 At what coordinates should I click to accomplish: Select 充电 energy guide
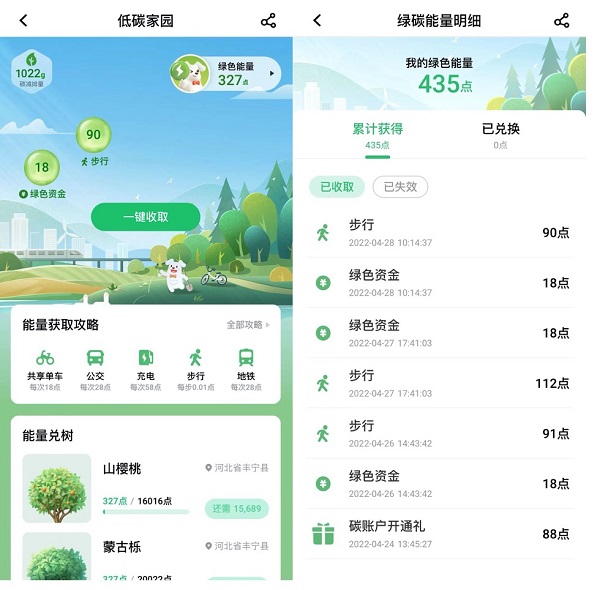click(146, 366)
